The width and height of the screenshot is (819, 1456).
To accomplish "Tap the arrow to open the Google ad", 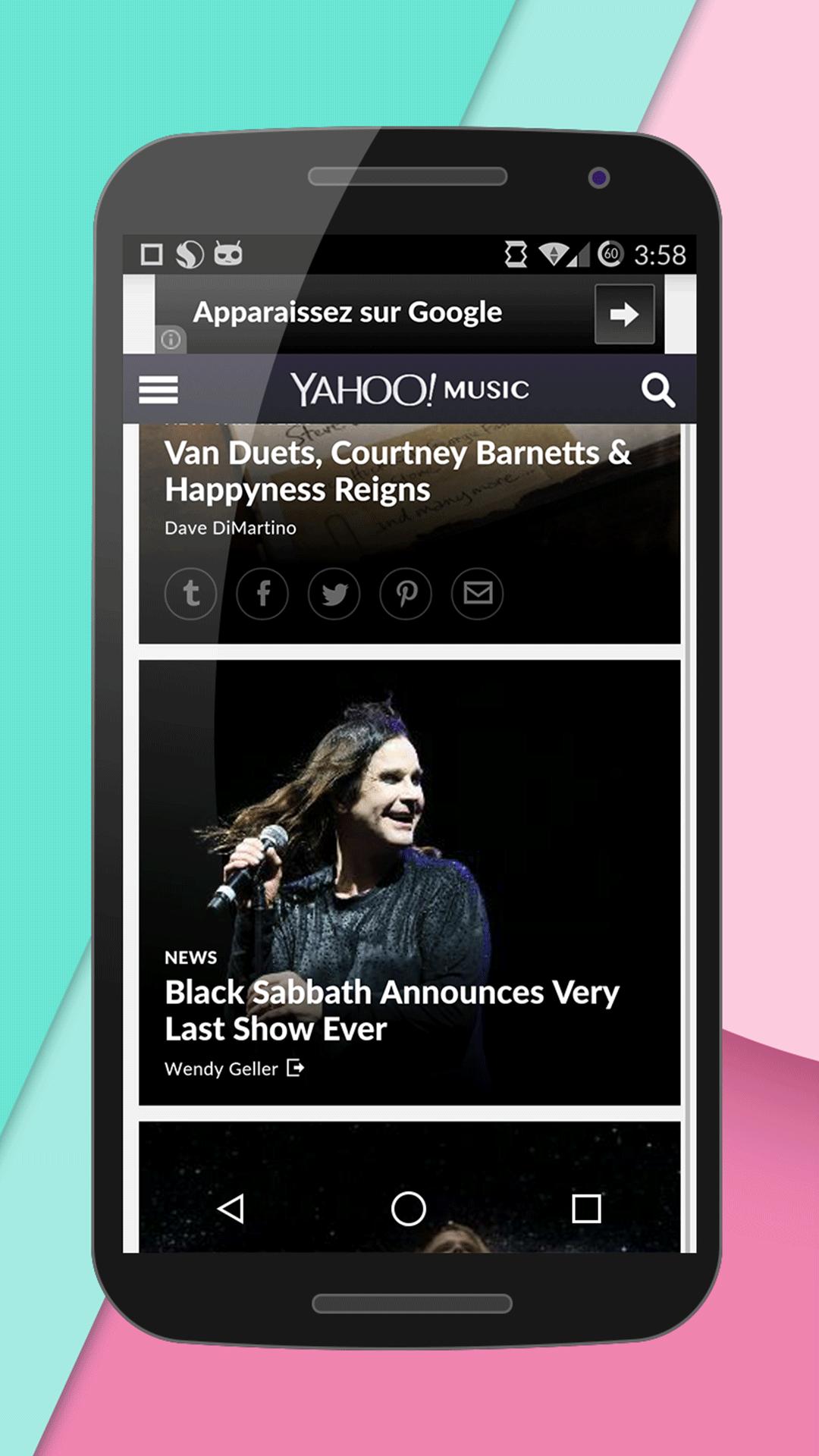I will pos(623,314).
